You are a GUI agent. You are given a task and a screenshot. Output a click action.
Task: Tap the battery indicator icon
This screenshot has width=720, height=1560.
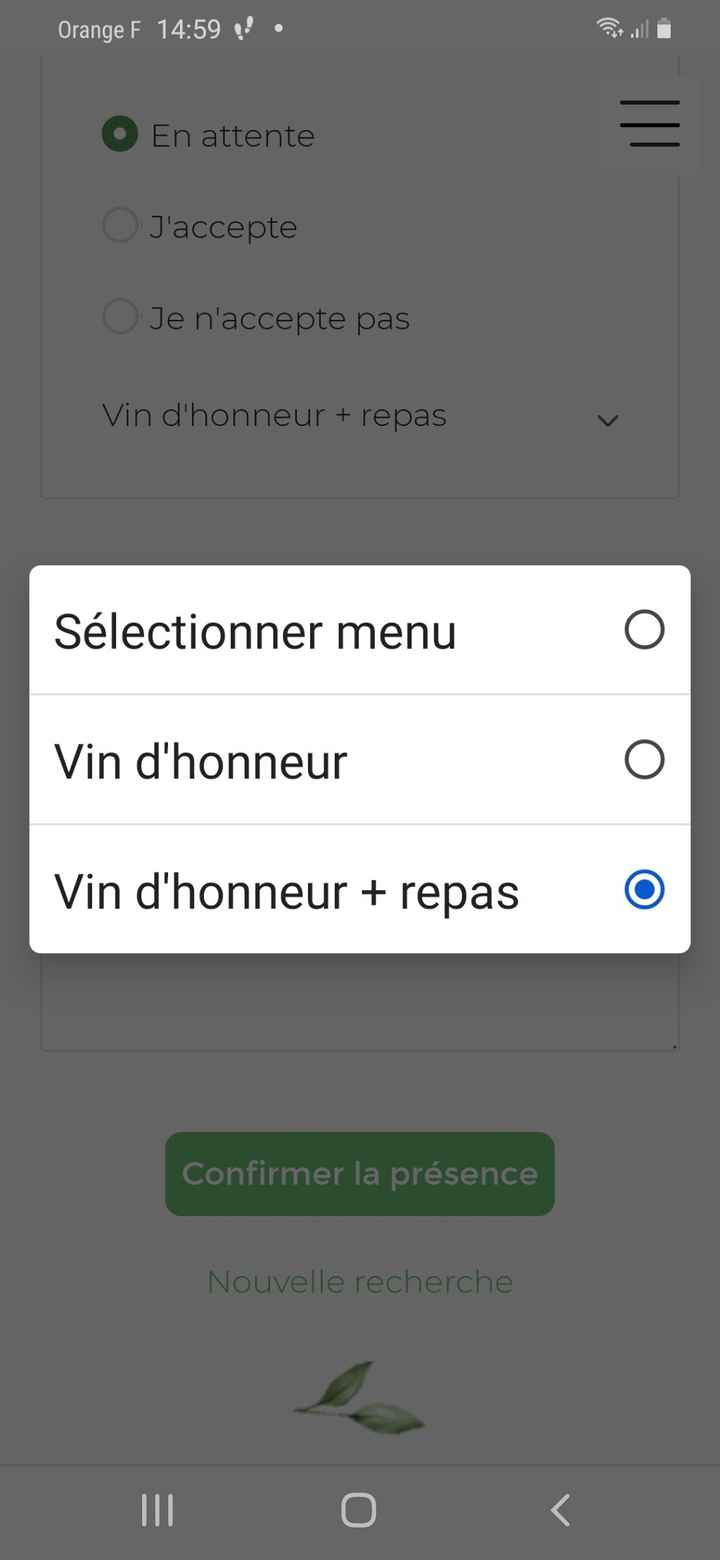664,28
